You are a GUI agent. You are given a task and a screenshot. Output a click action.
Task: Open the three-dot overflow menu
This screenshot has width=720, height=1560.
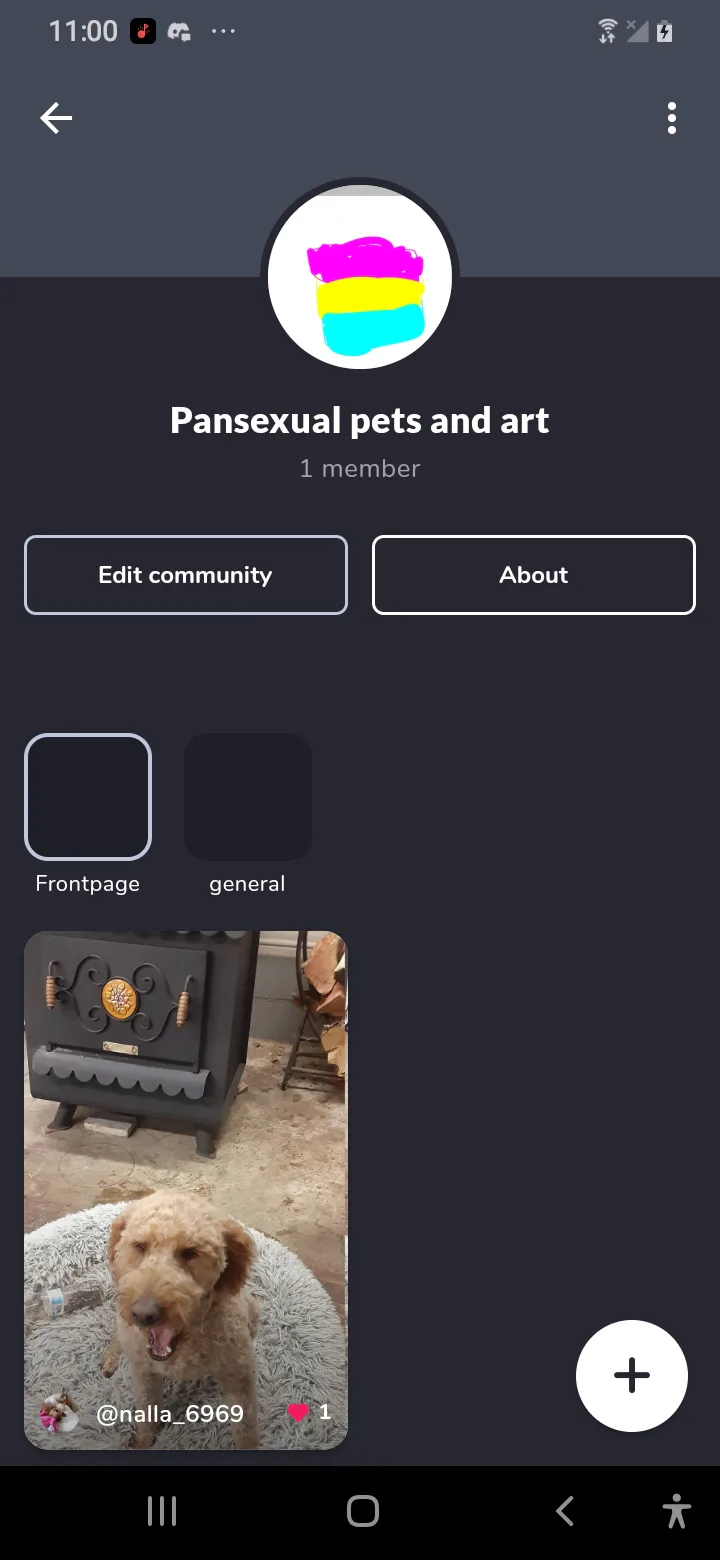(672, 118)
